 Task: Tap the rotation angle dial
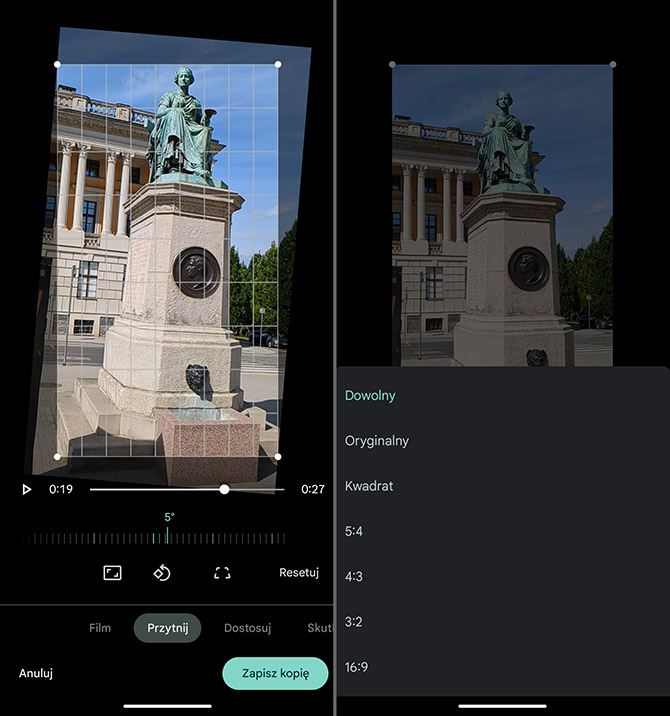click(x=168, y=538)
